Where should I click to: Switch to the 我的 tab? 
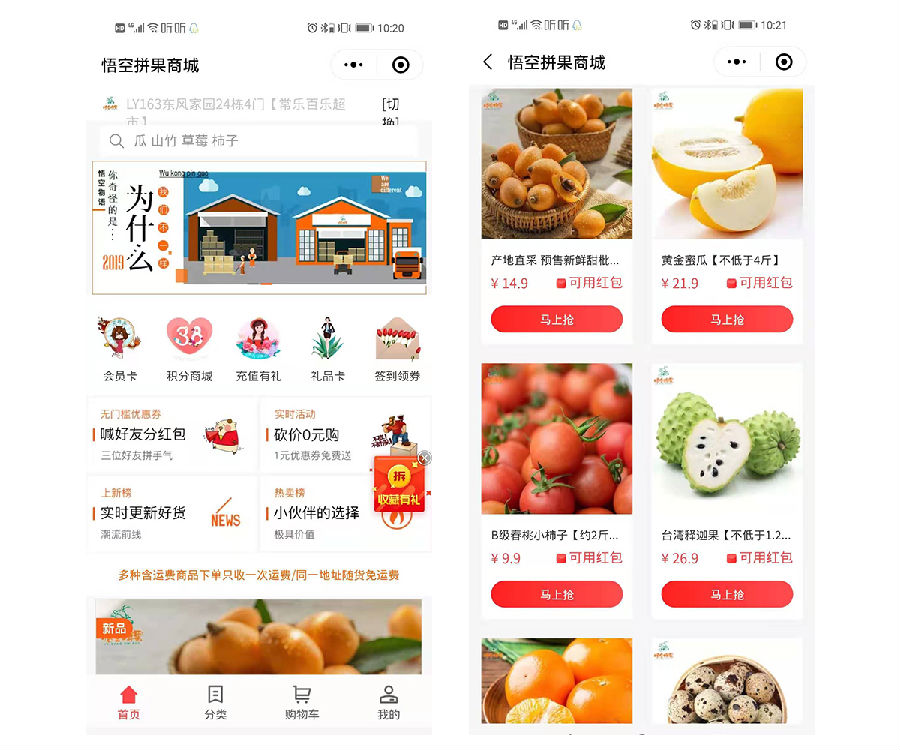point(388,703)
